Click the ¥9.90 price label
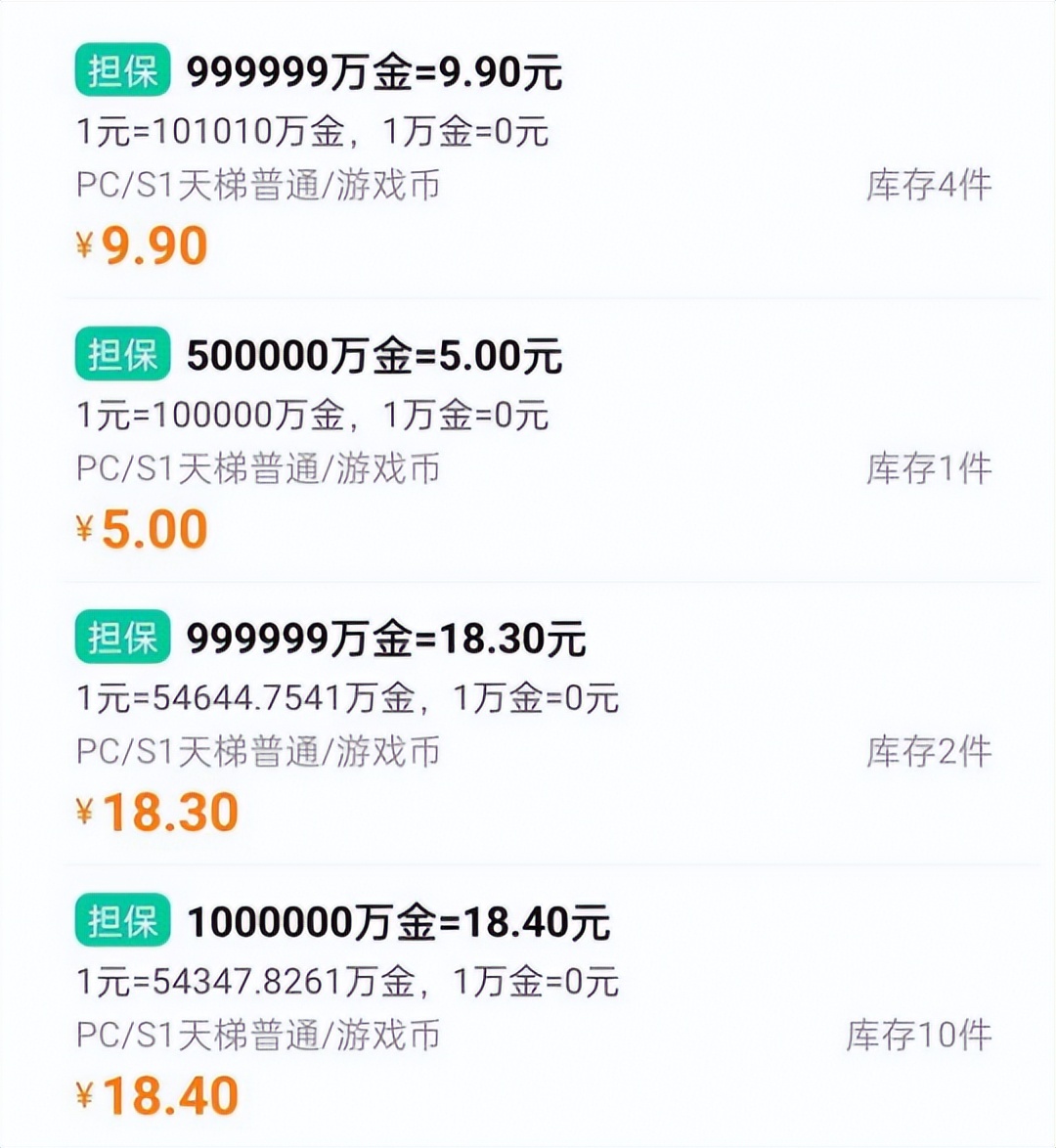 pyautogui.click(x=142, y=246)
